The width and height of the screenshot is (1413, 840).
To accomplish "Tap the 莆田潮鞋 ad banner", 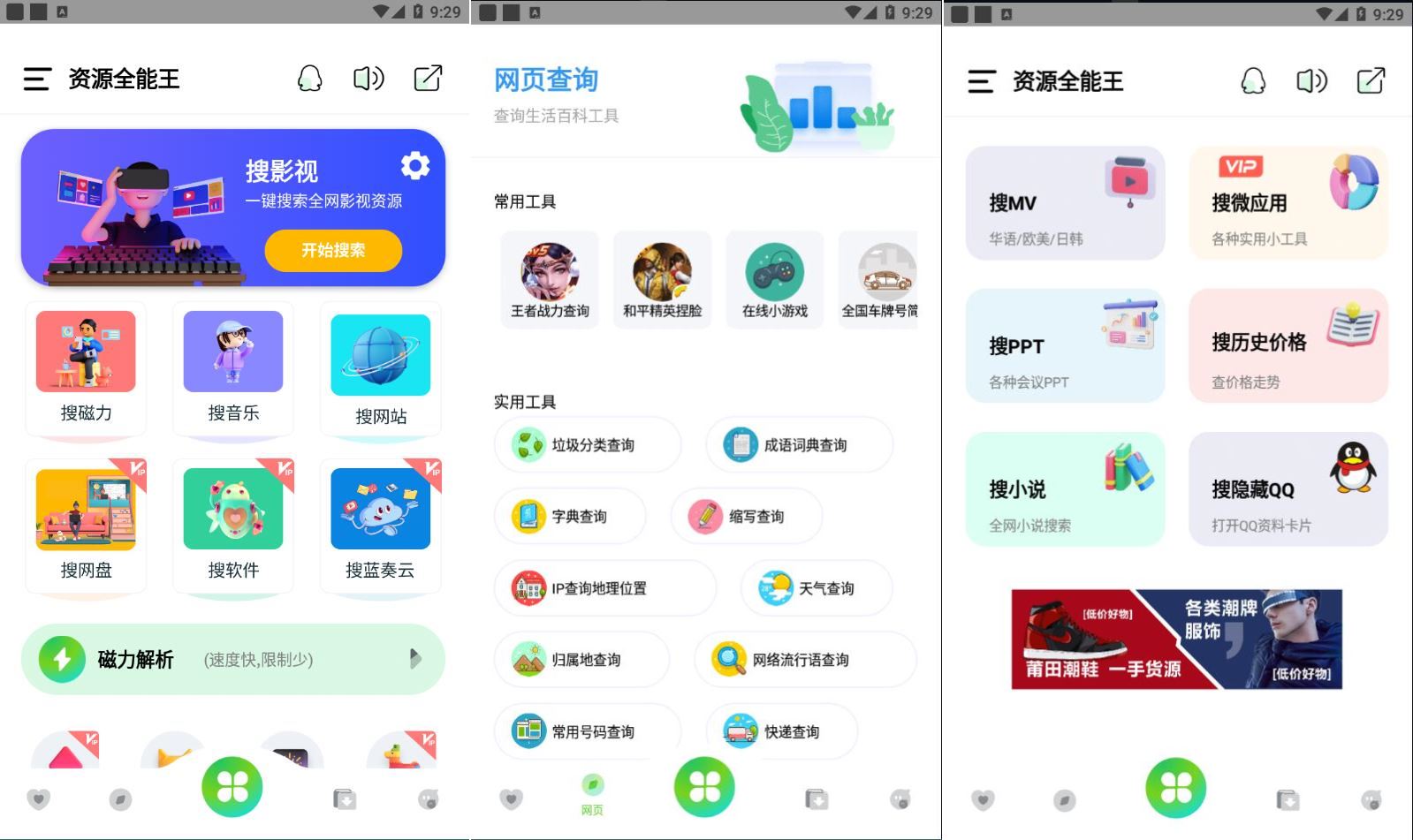I will pos(1176,639).
